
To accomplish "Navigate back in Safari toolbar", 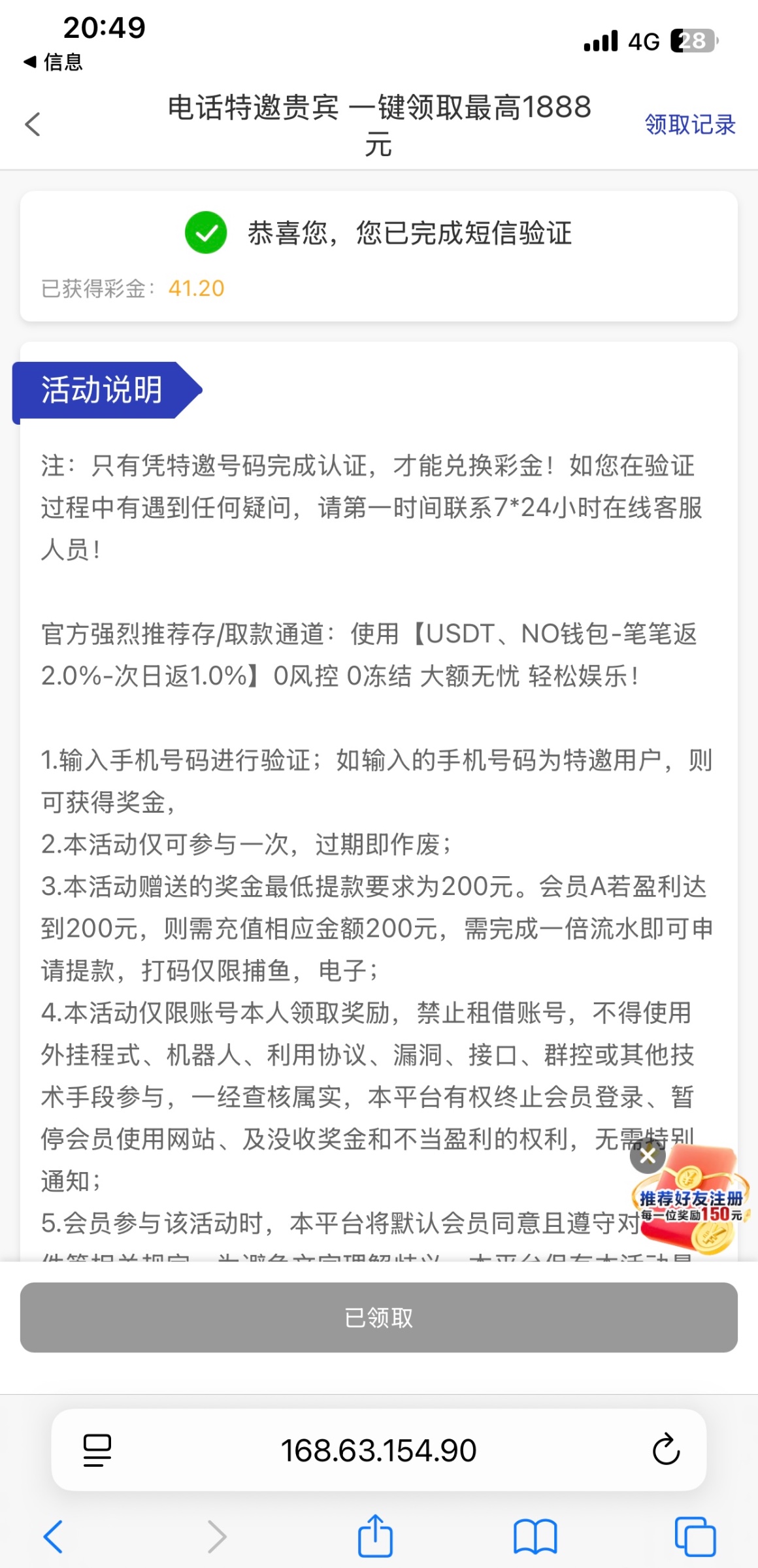I will (x=54, y=1537).
